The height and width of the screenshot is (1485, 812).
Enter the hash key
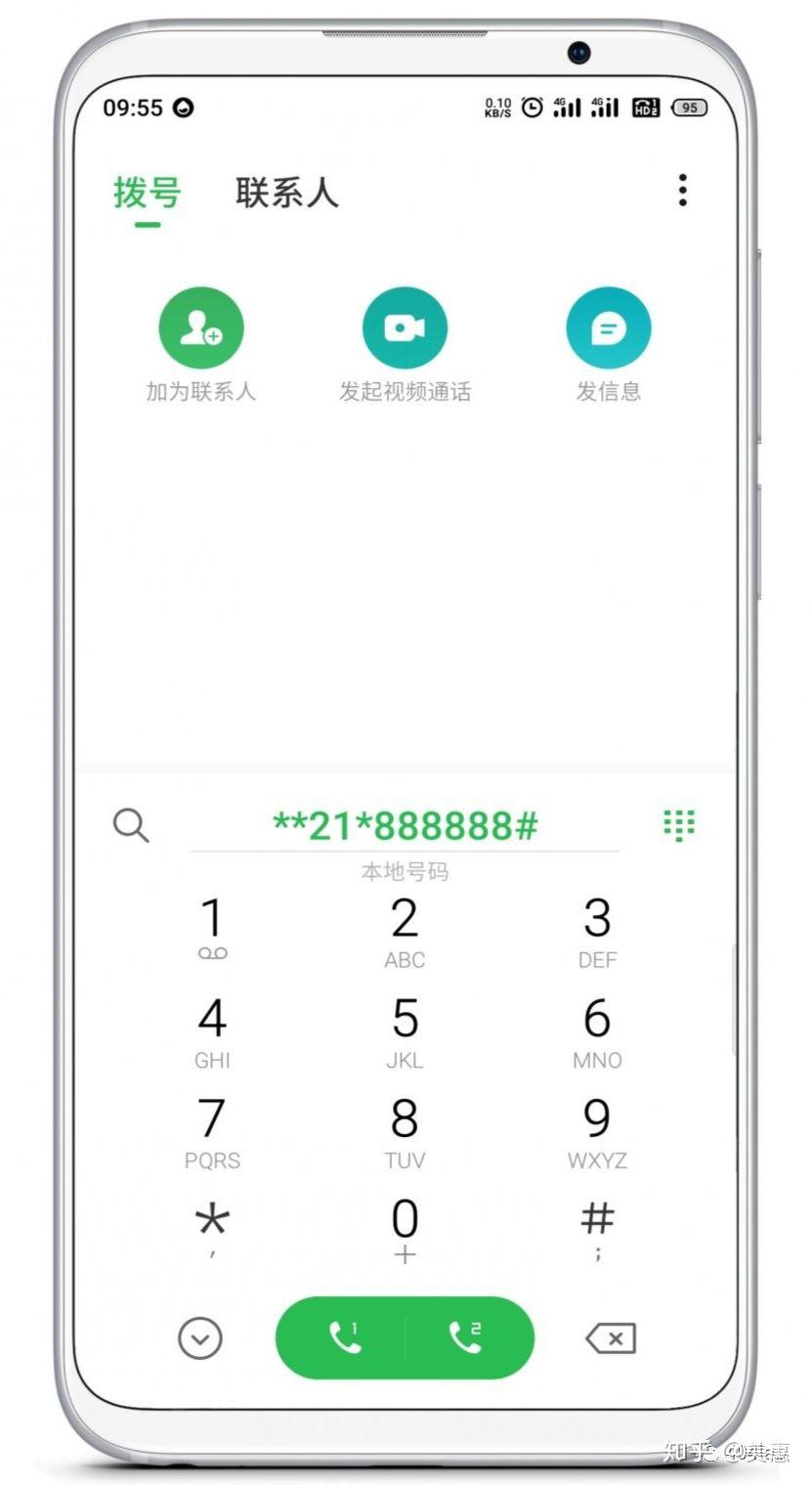[597, 1230]
